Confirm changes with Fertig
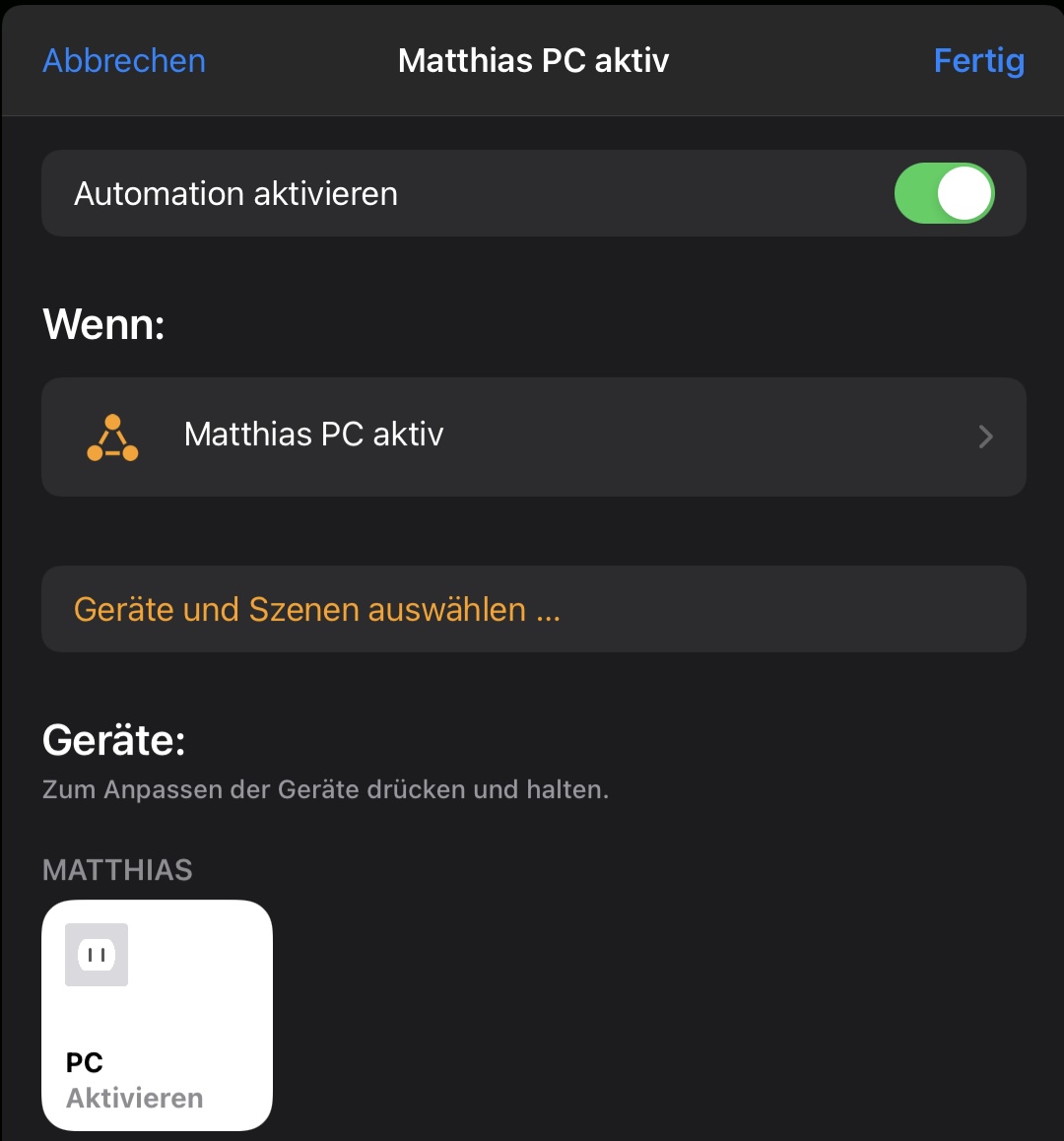 click(x=978, y=61)
